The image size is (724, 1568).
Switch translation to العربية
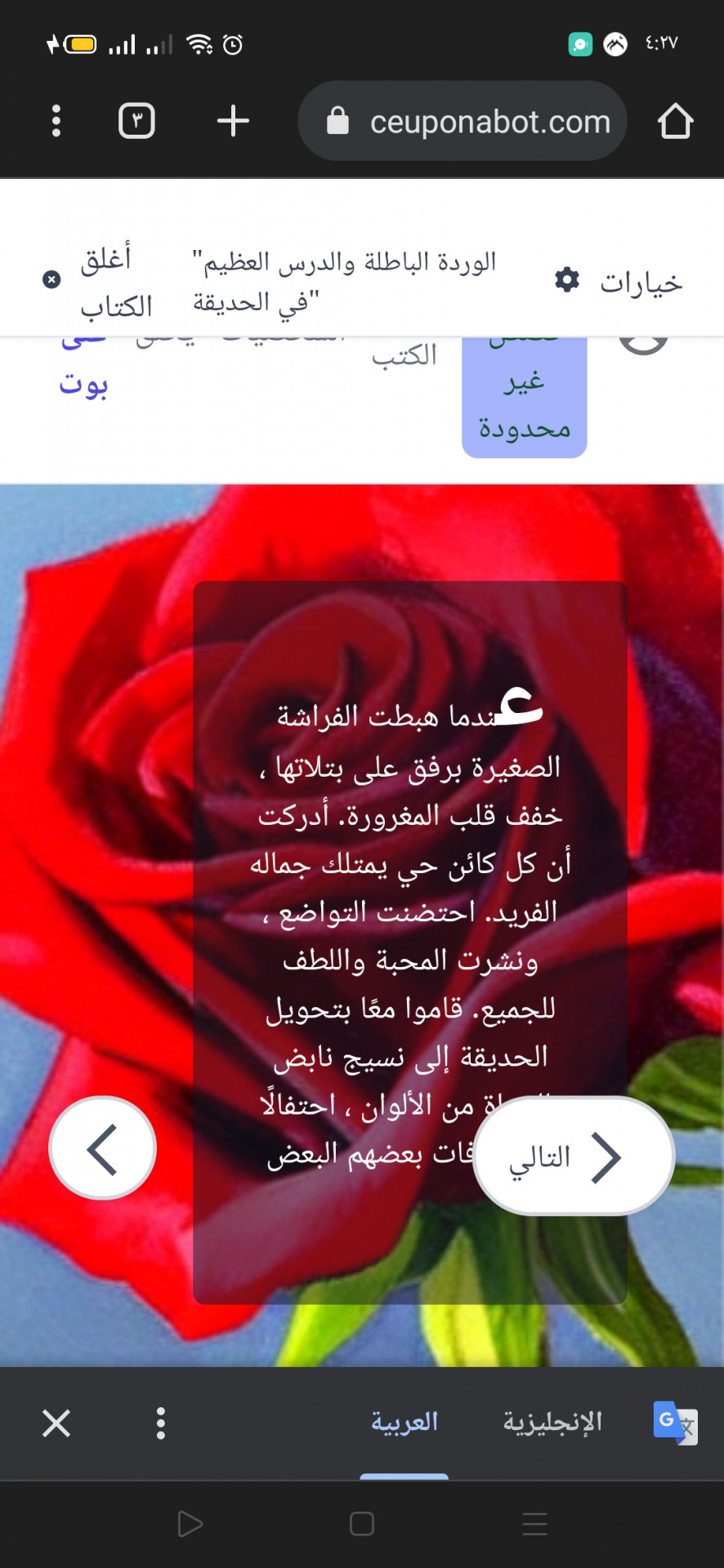(404, 1423)
